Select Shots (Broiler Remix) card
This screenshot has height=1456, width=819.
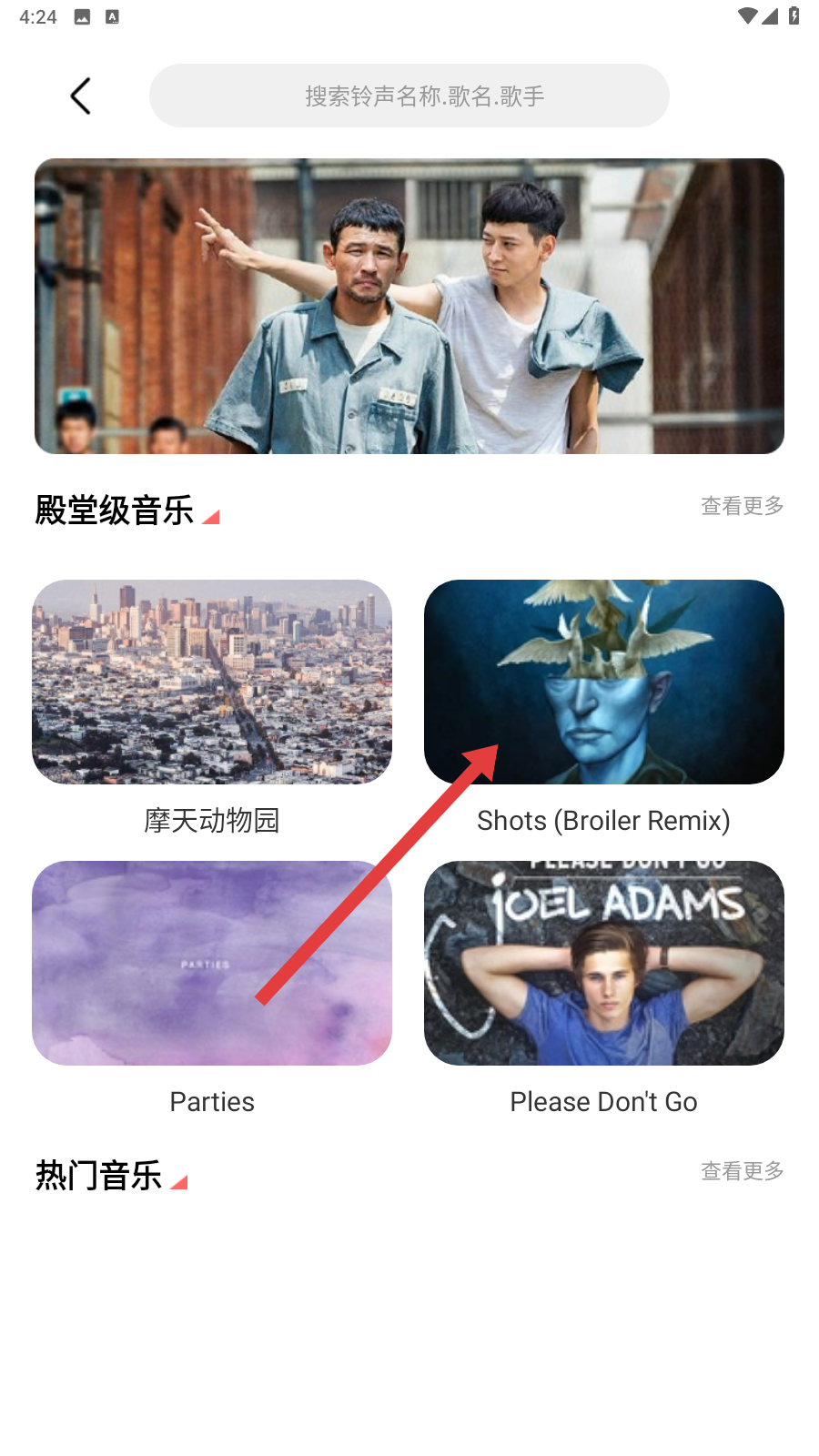(x=604, y=682)
